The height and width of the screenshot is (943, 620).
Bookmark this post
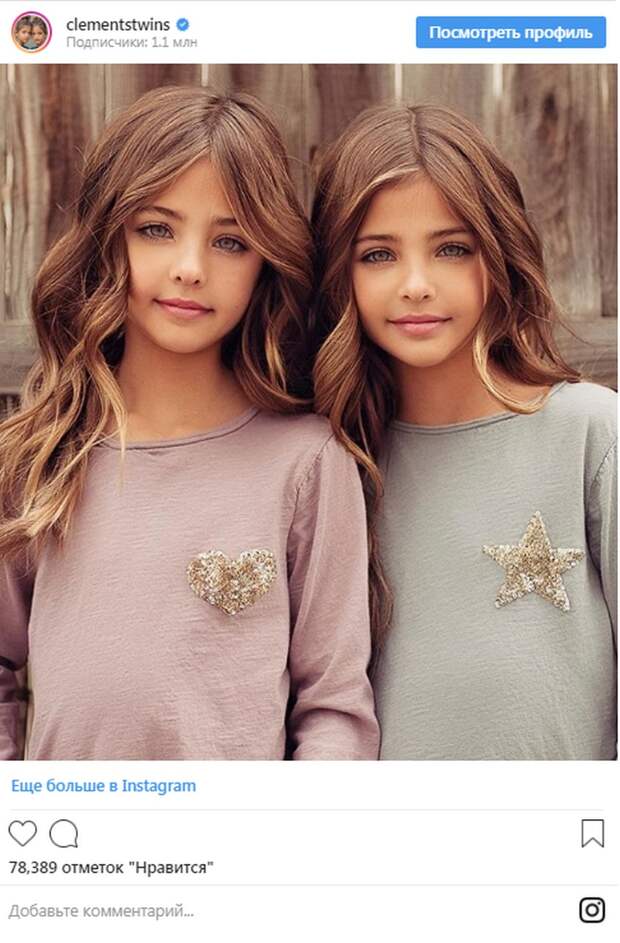click(x=592, y=833)
